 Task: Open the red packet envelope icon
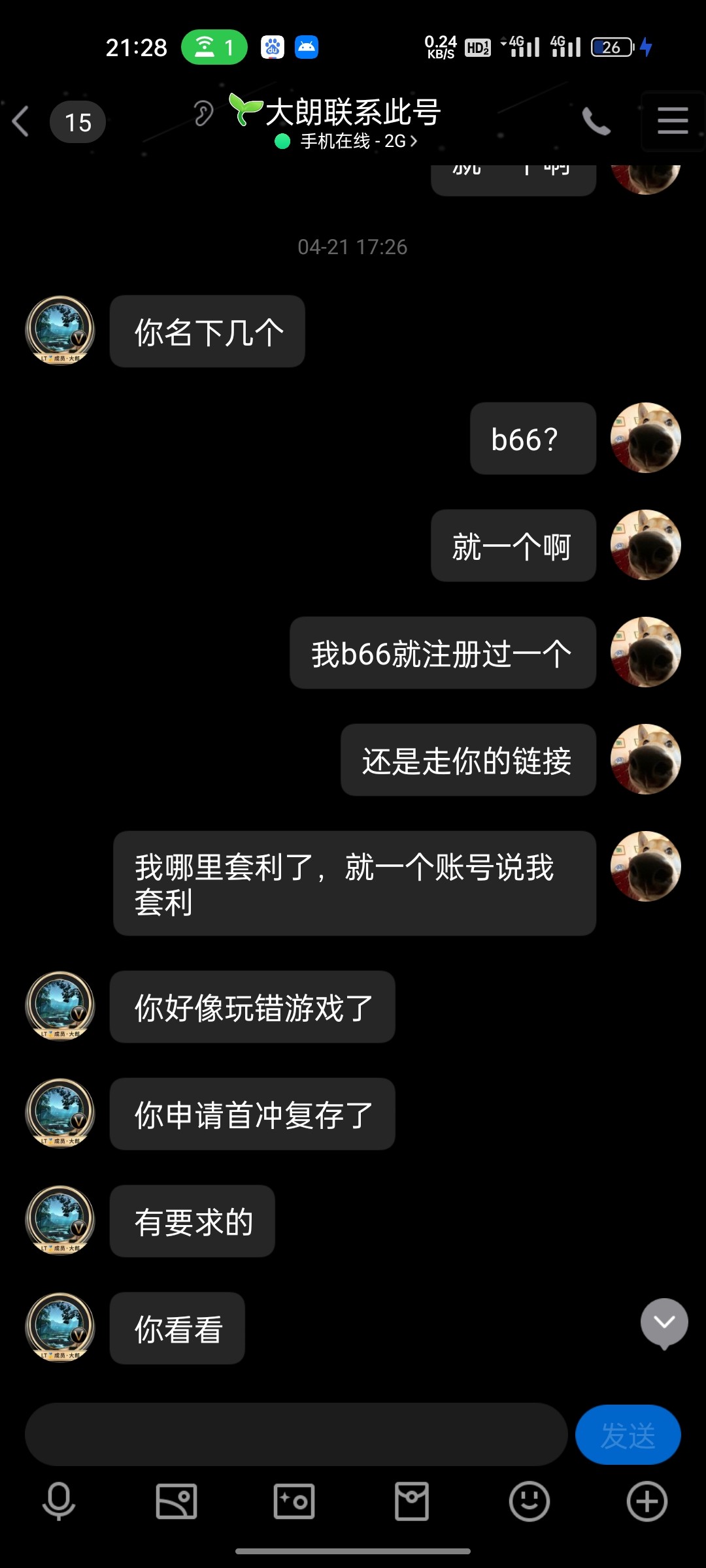(x=412, y=1501)
